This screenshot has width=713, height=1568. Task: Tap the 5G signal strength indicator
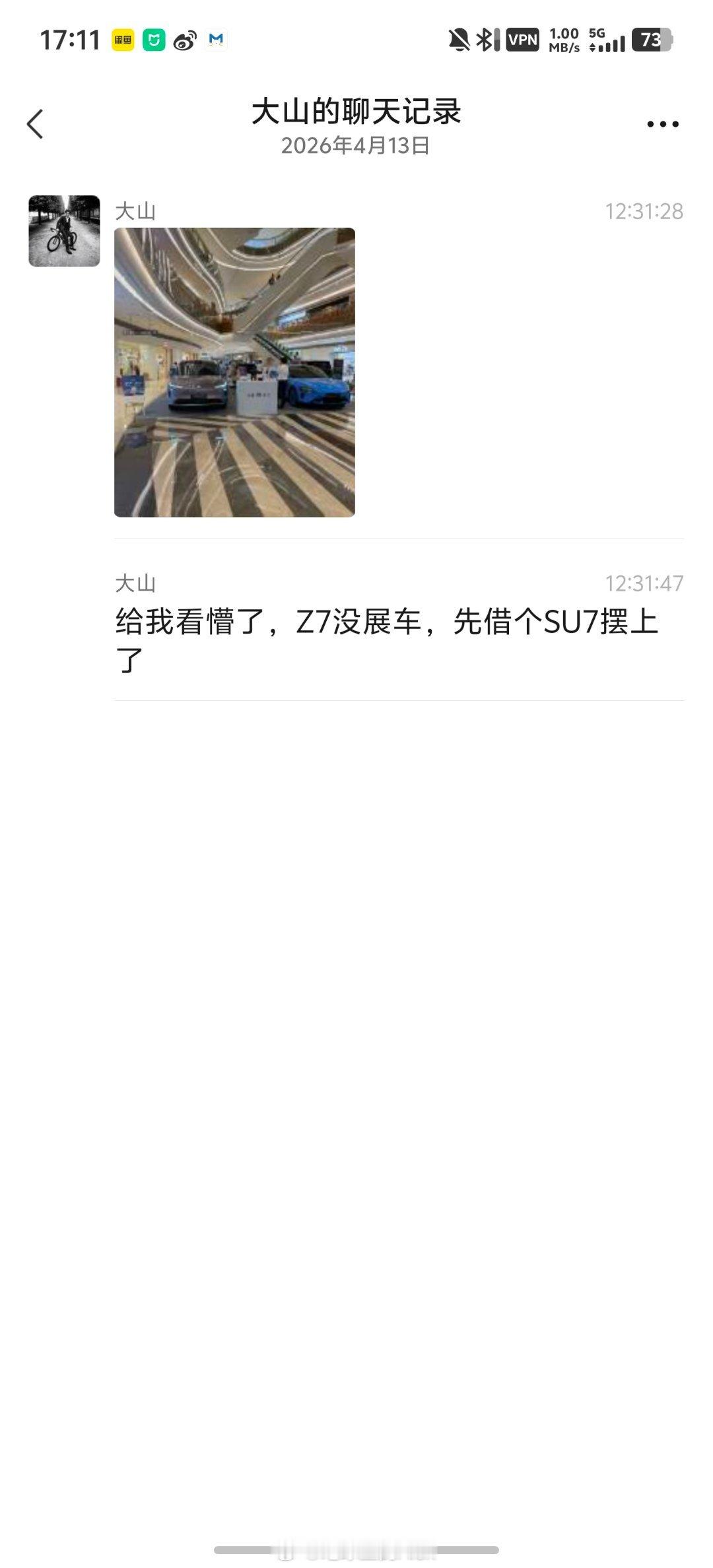pyautogui.click(x=605, y=39)
